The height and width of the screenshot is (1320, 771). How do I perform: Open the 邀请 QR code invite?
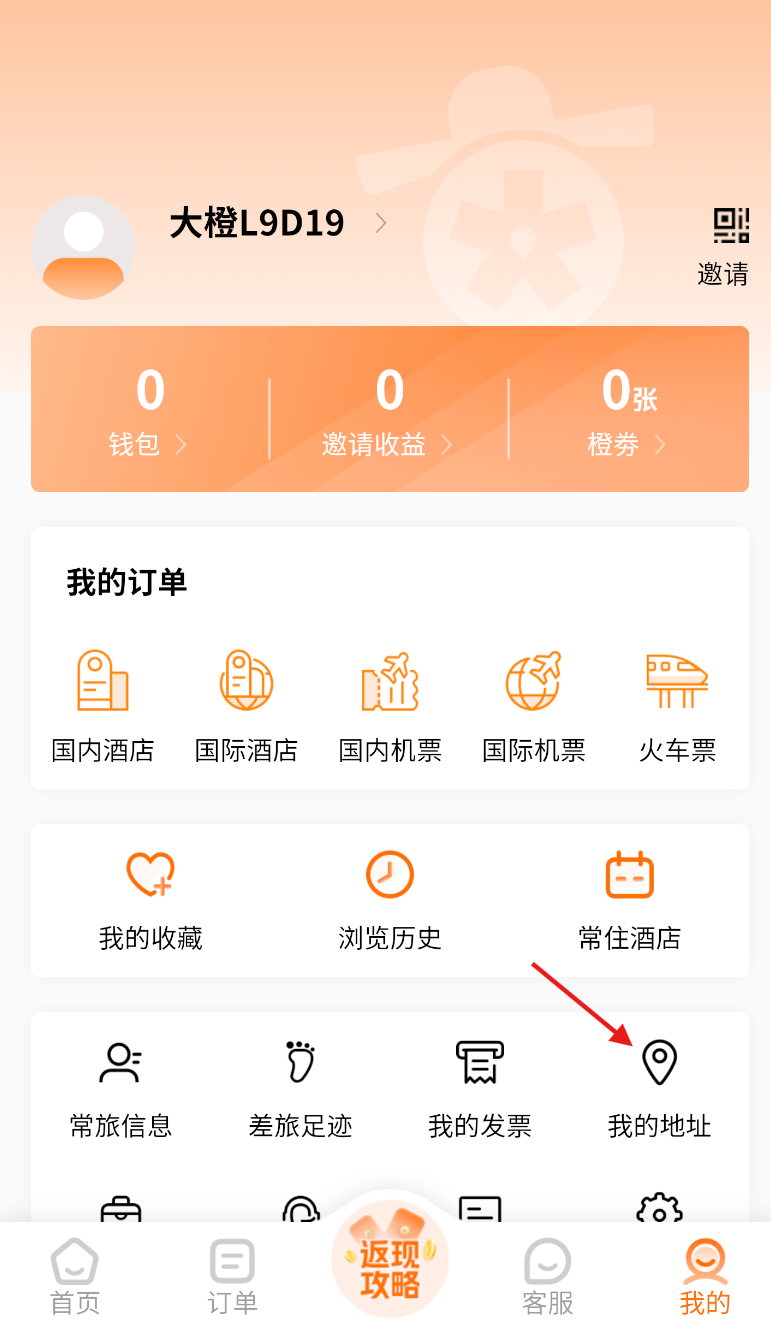click(x=730, y=243)
